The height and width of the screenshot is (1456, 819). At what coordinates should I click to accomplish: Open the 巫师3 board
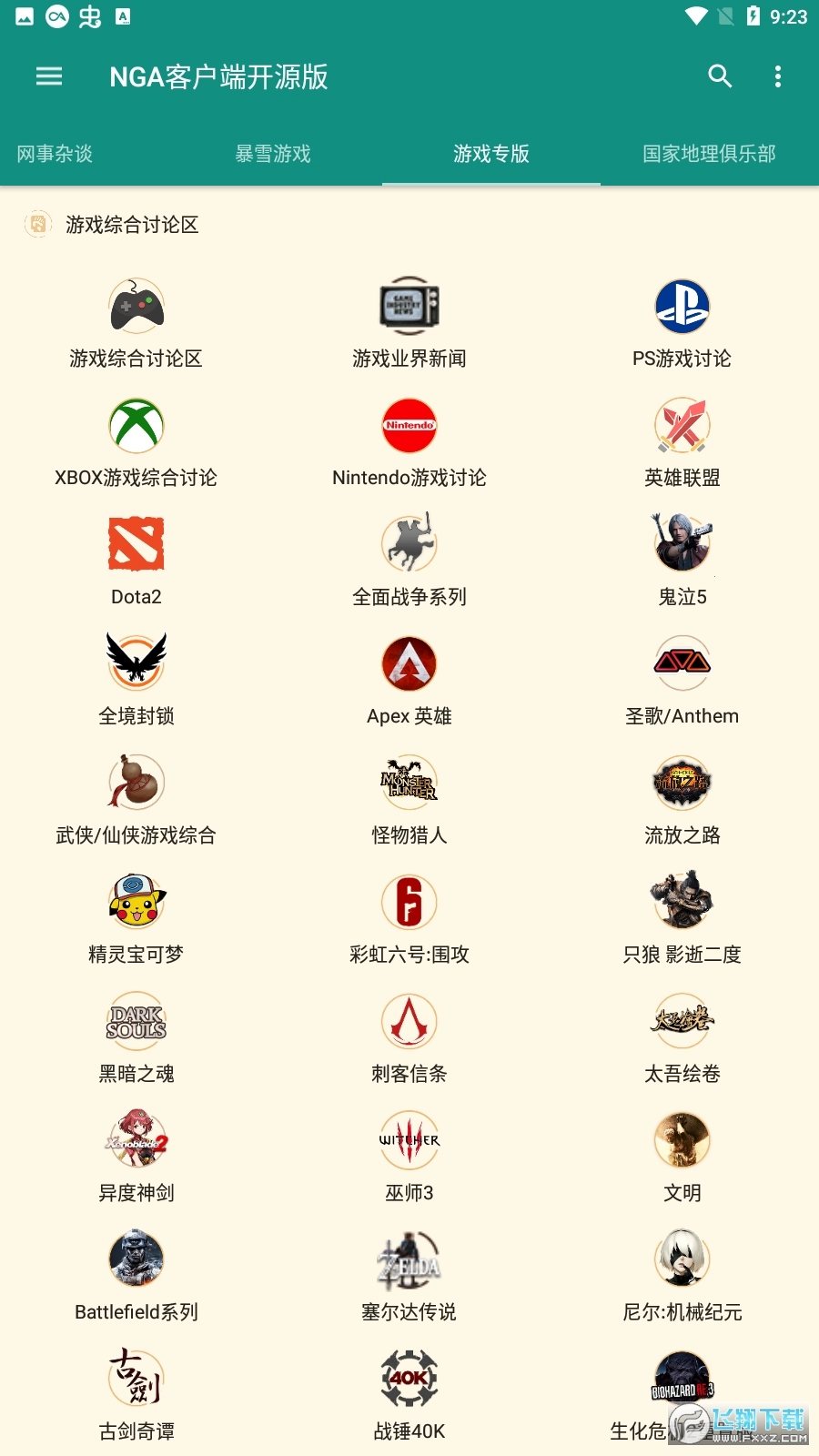click(409, 1158)
